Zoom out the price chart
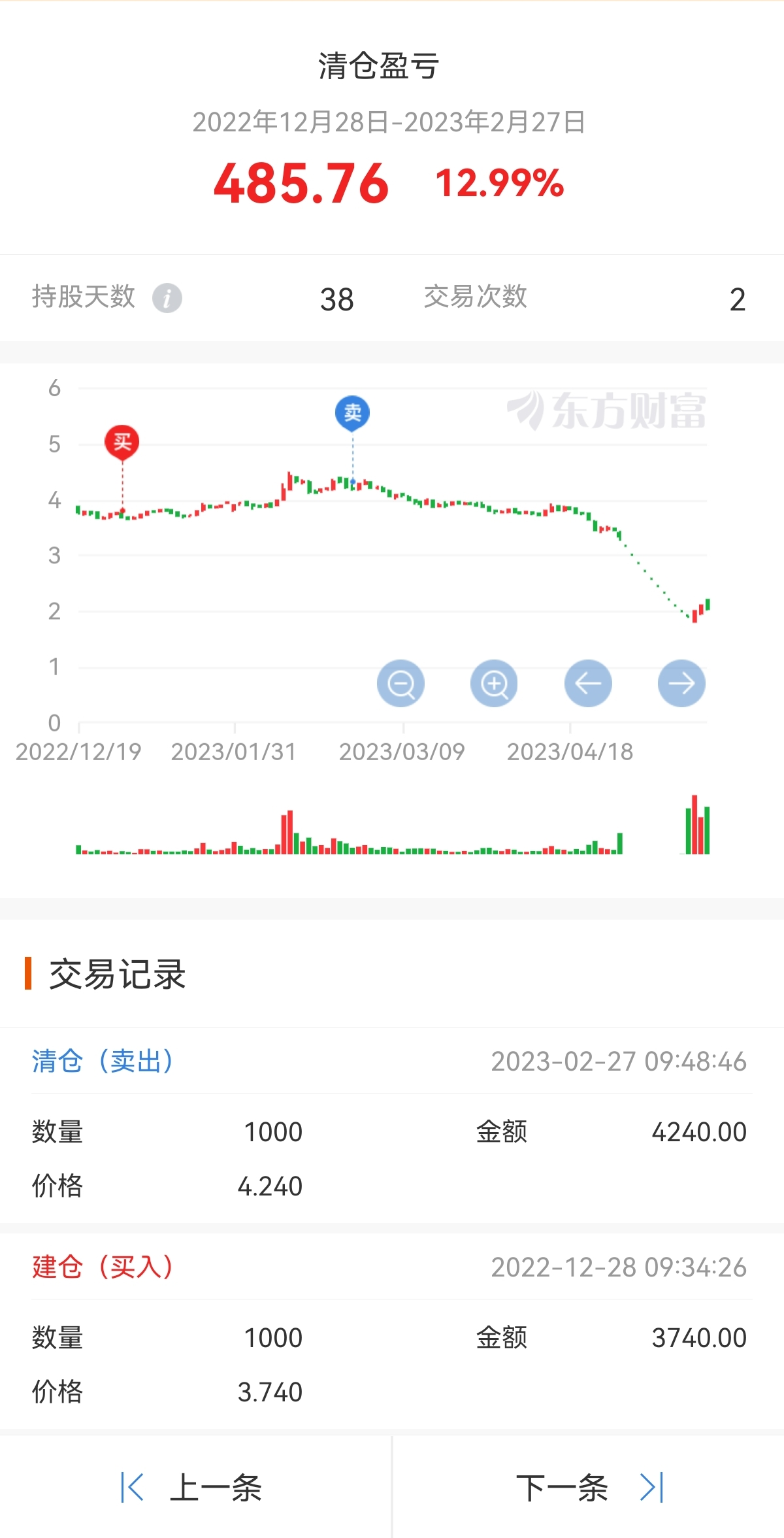The image size is (784, 1538). tap(400, 684)
